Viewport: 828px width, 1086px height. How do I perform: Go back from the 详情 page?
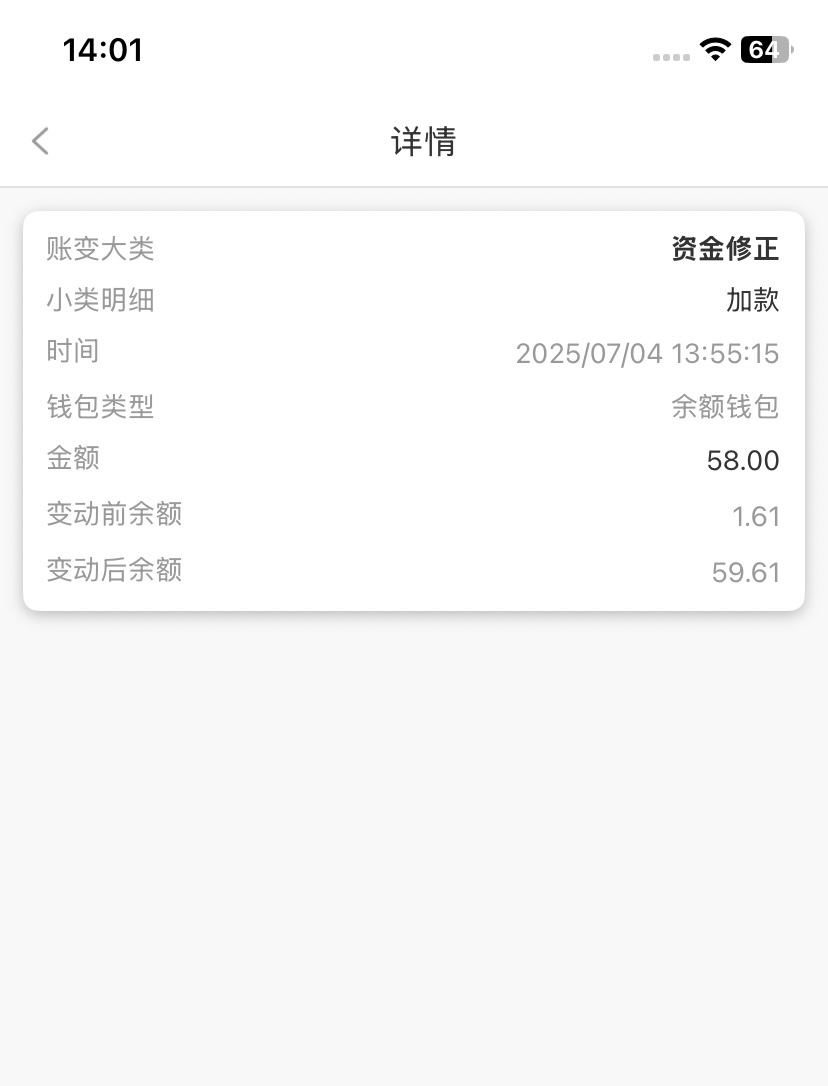click(40, 141)
